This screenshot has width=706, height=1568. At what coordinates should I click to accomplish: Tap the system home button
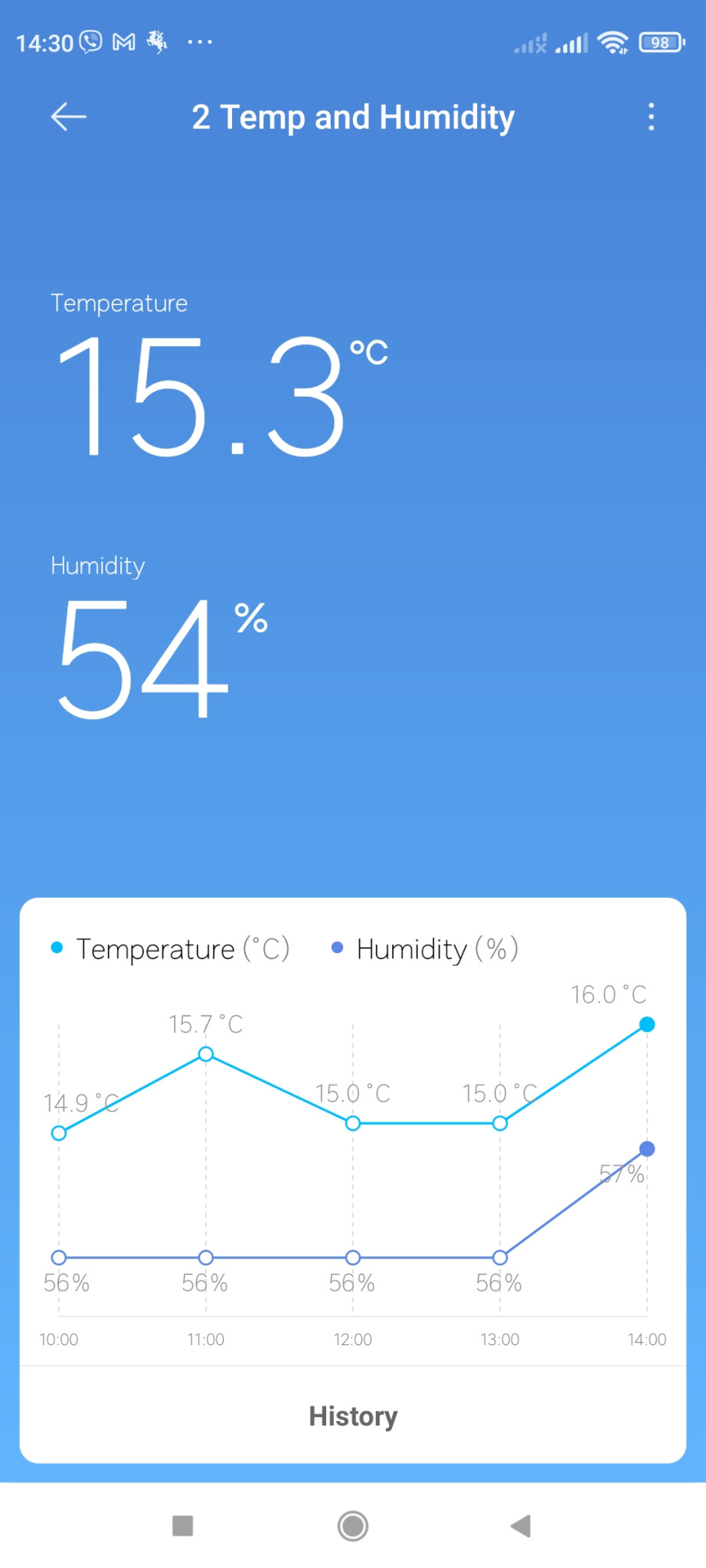click(353, 1526)
